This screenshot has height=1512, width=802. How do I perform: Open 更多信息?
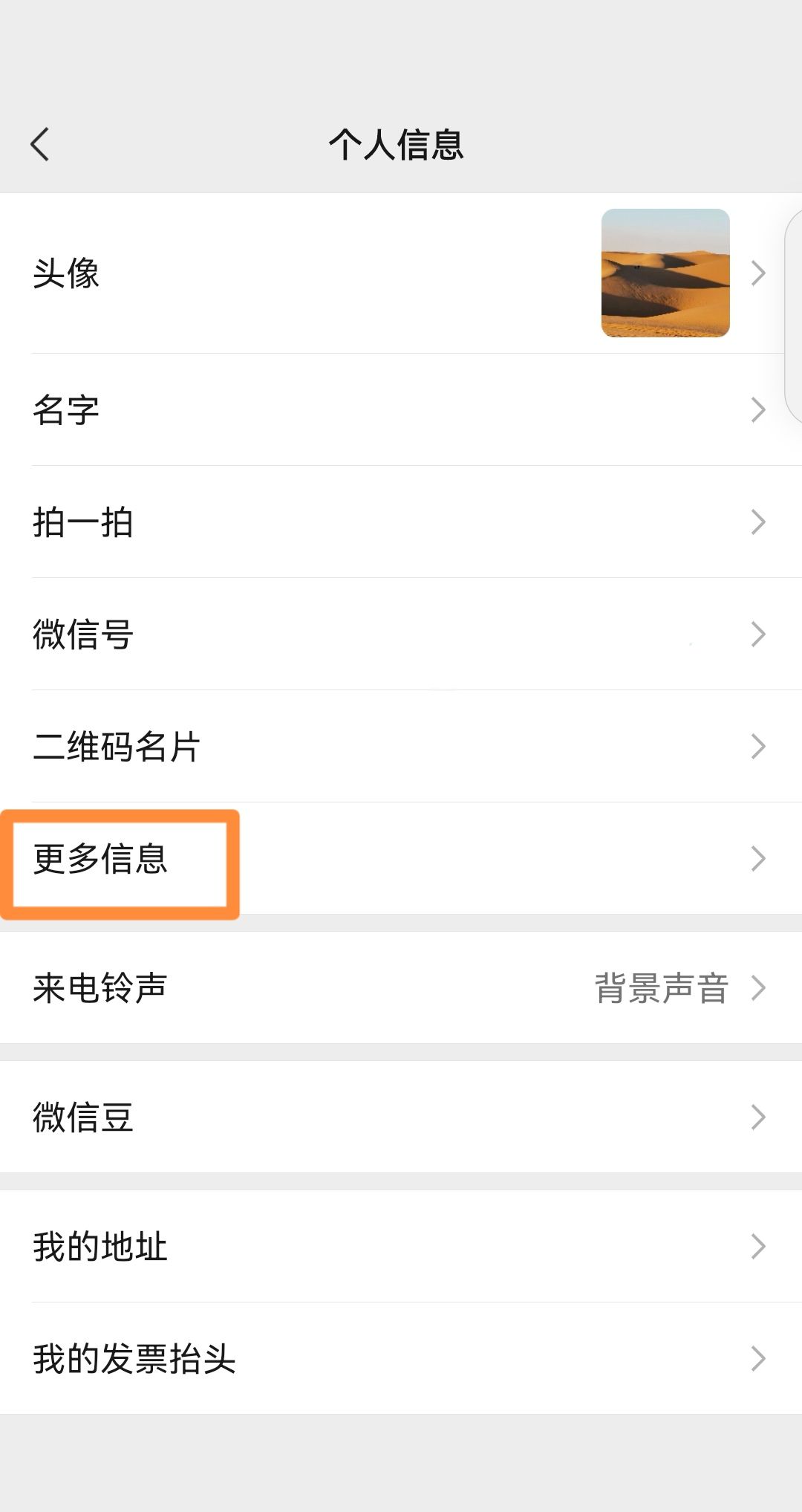401,858
